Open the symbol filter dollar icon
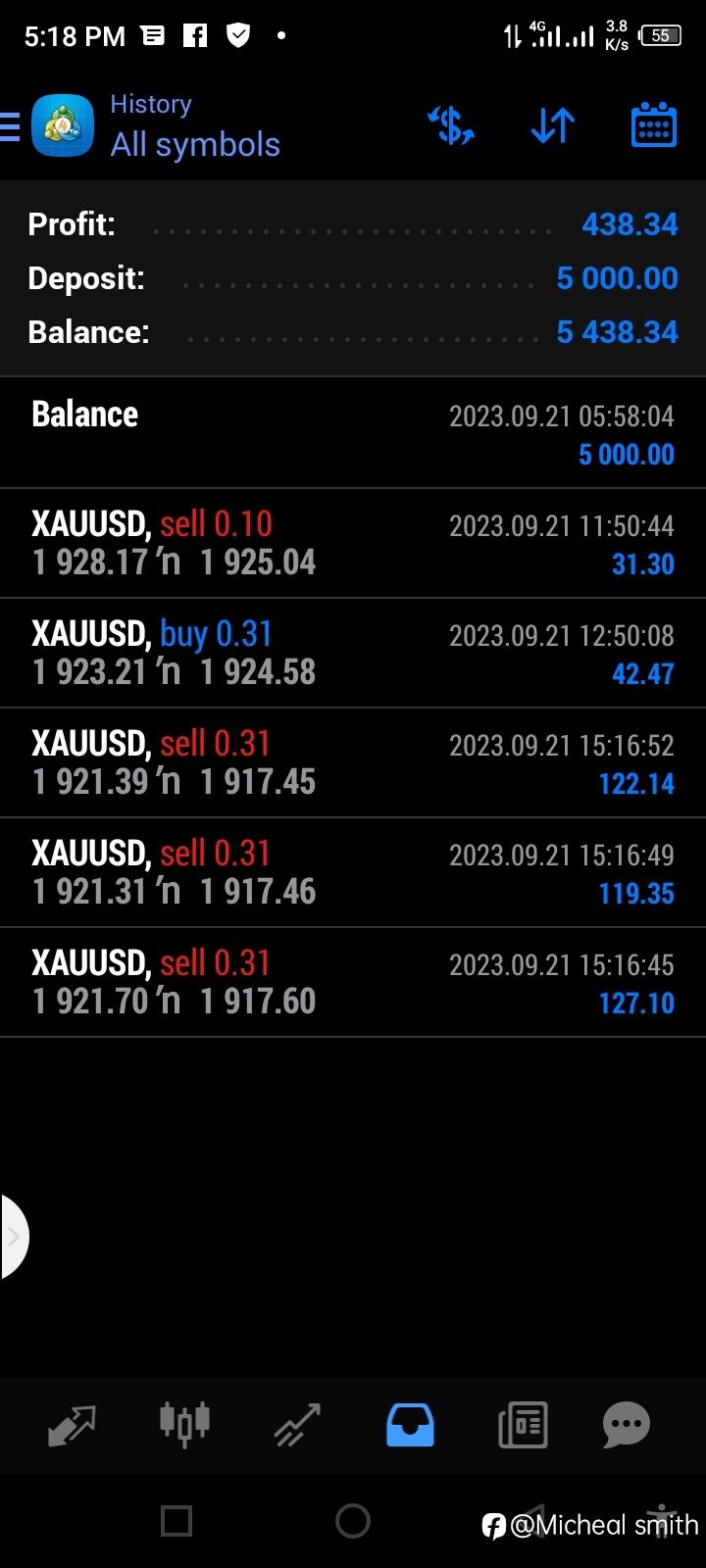The image size is (706, 1568). pyautogui.click(x=451, y=126)
